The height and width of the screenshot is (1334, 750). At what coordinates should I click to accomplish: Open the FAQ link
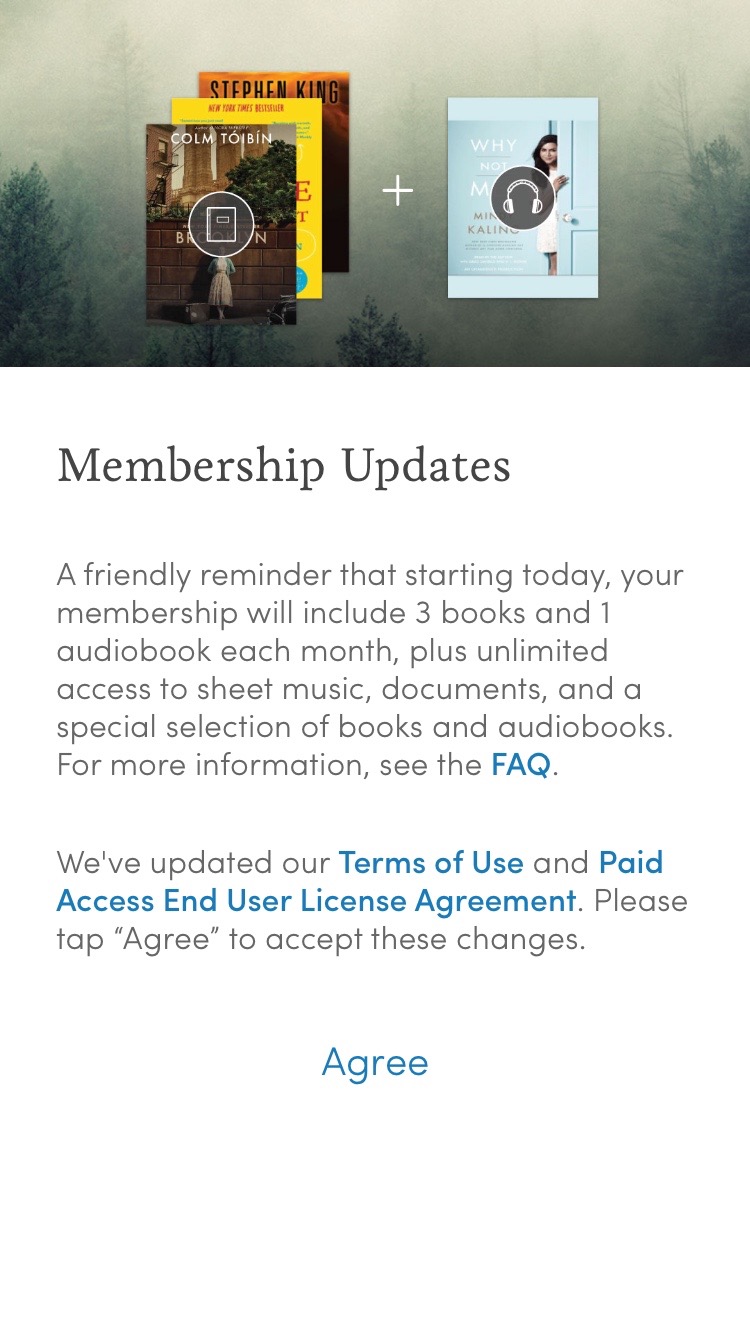520,765
